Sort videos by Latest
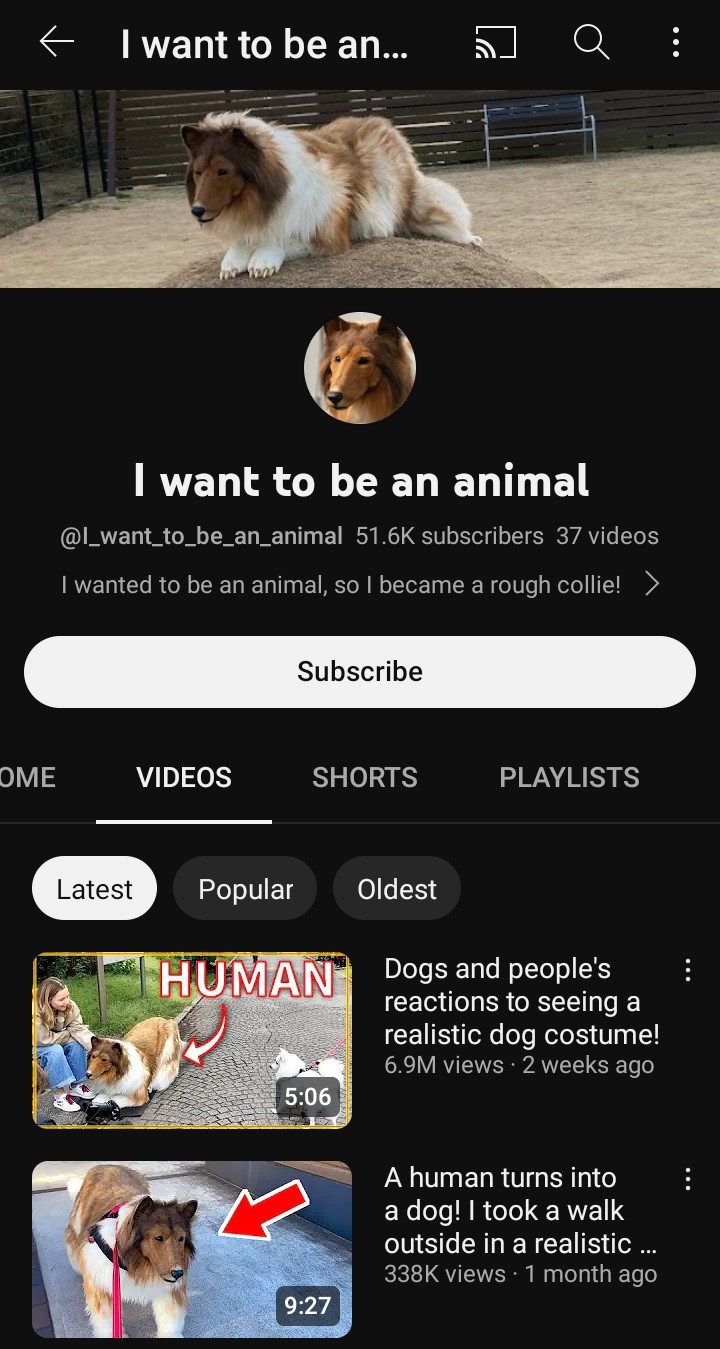 click(95, 889)
